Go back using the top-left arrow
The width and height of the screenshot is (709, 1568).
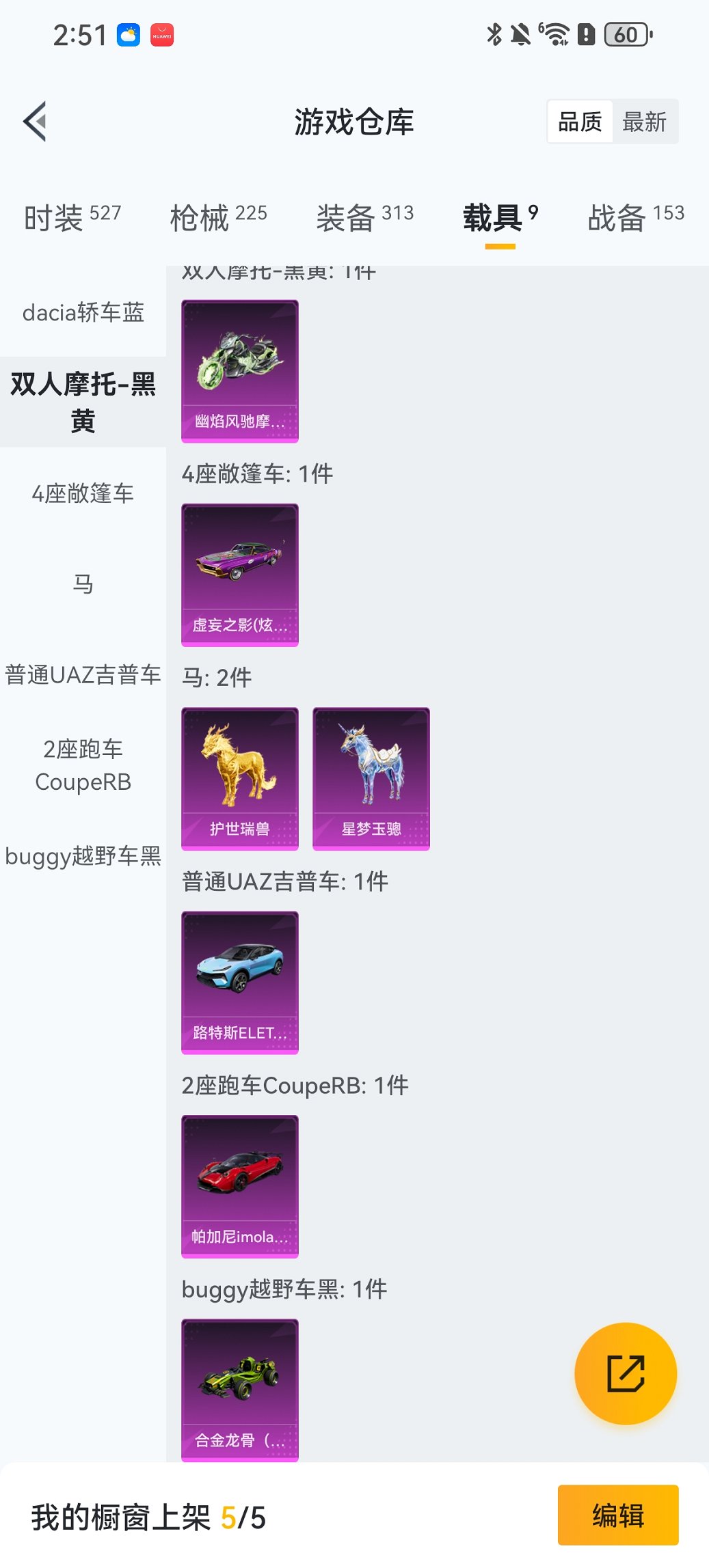(35, 122)
